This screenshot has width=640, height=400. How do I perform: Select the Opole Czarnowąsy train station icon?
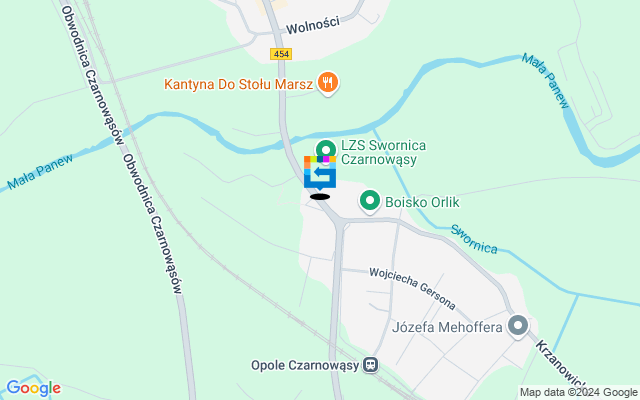click(371, 366)
